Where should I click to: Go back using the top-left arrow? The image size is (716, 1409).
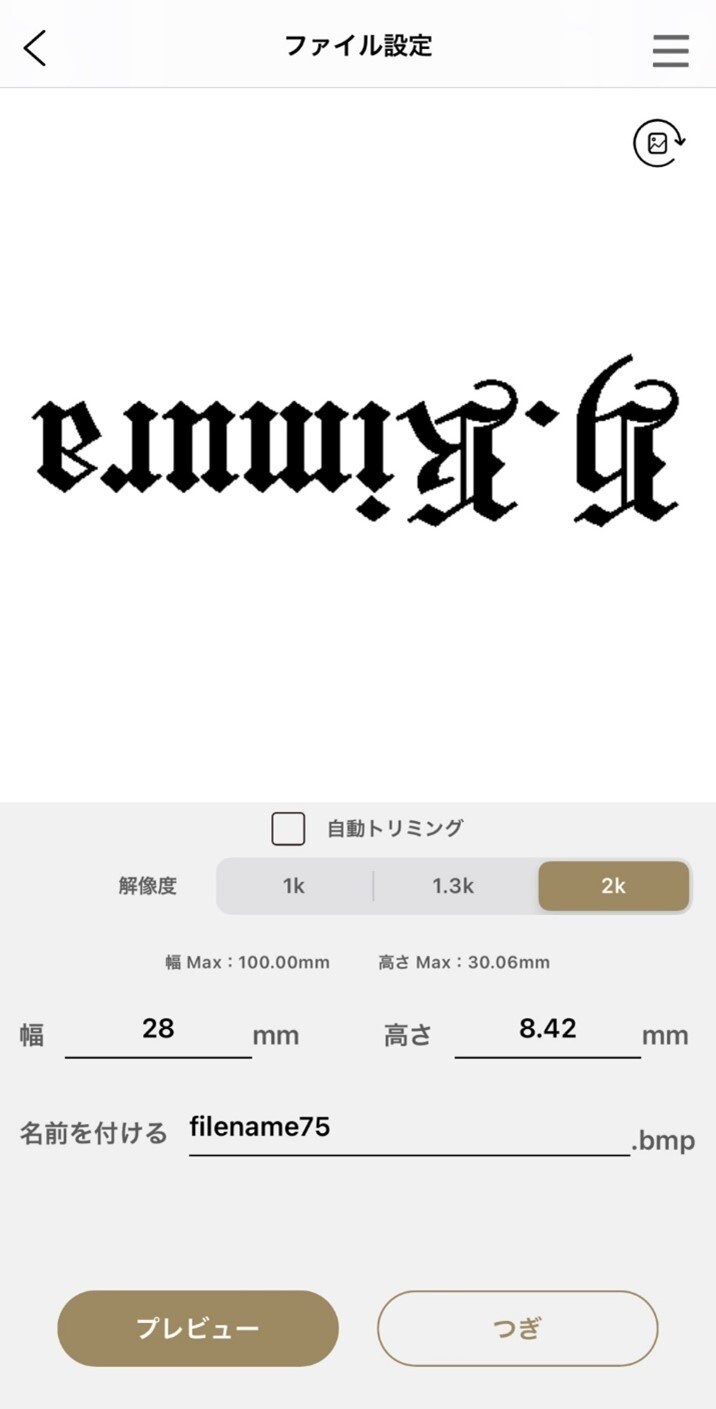point(35,47)
